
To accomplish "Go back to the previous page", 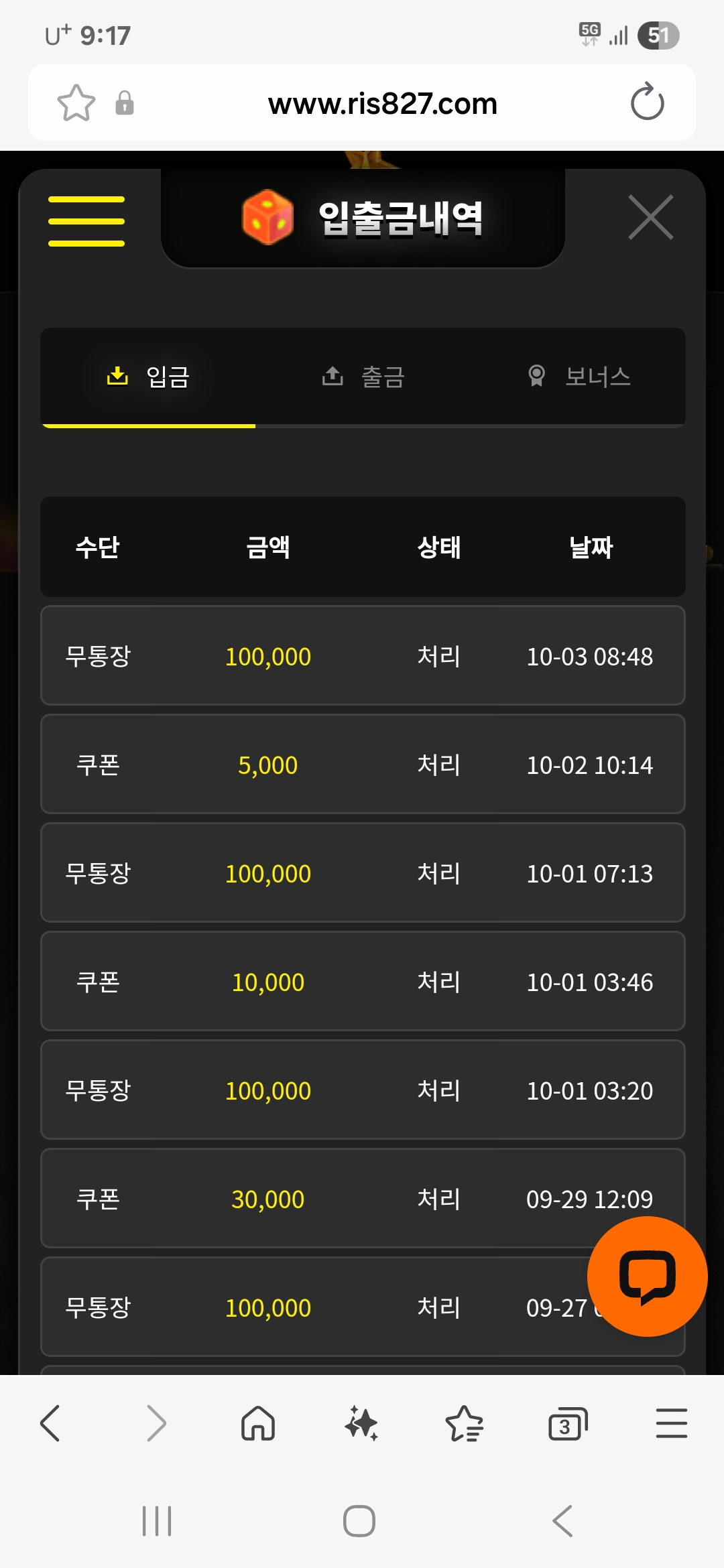I will pos(51,1423).
